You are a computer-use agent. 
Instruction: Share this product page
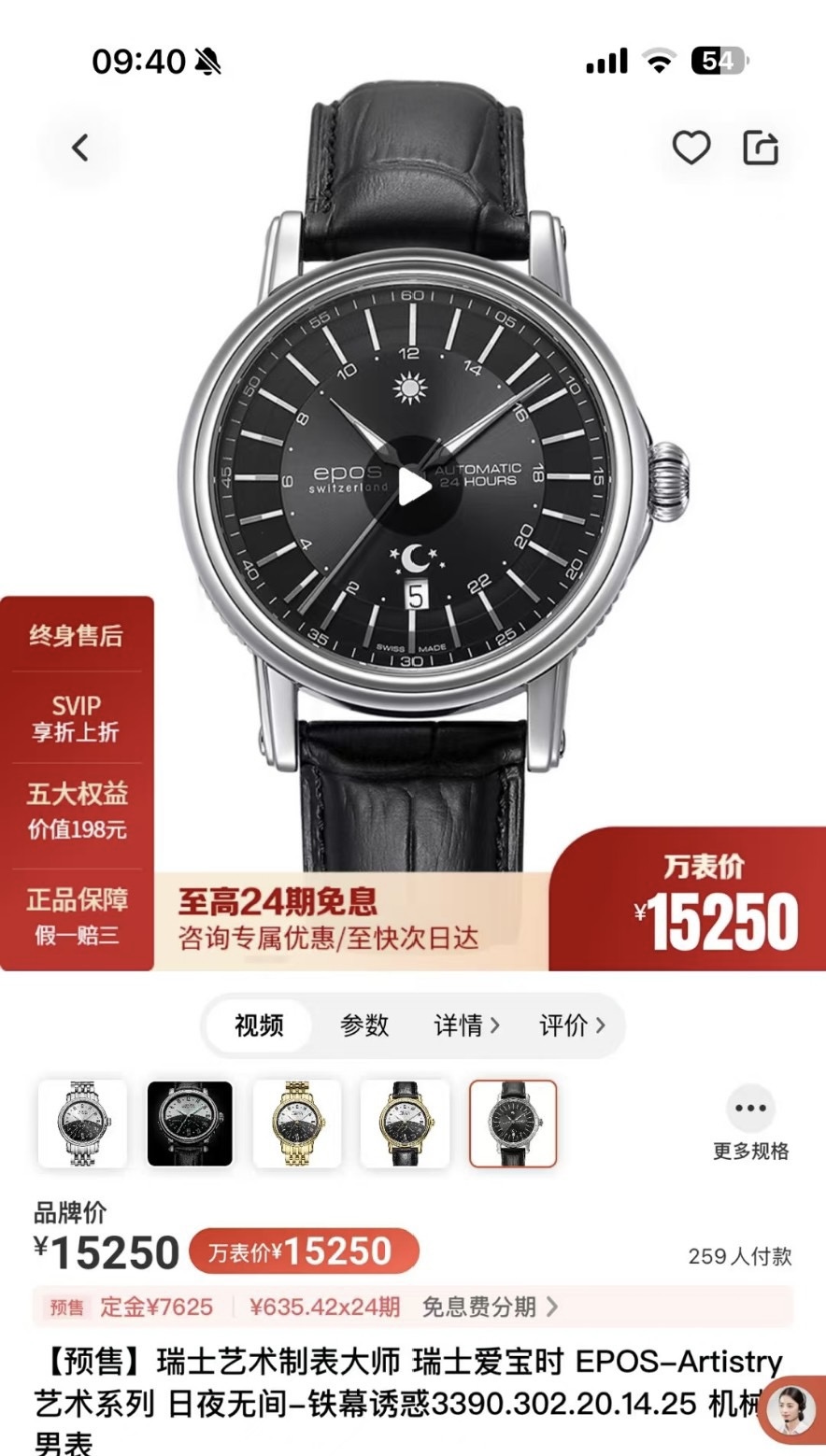click(x=761, y=148)
